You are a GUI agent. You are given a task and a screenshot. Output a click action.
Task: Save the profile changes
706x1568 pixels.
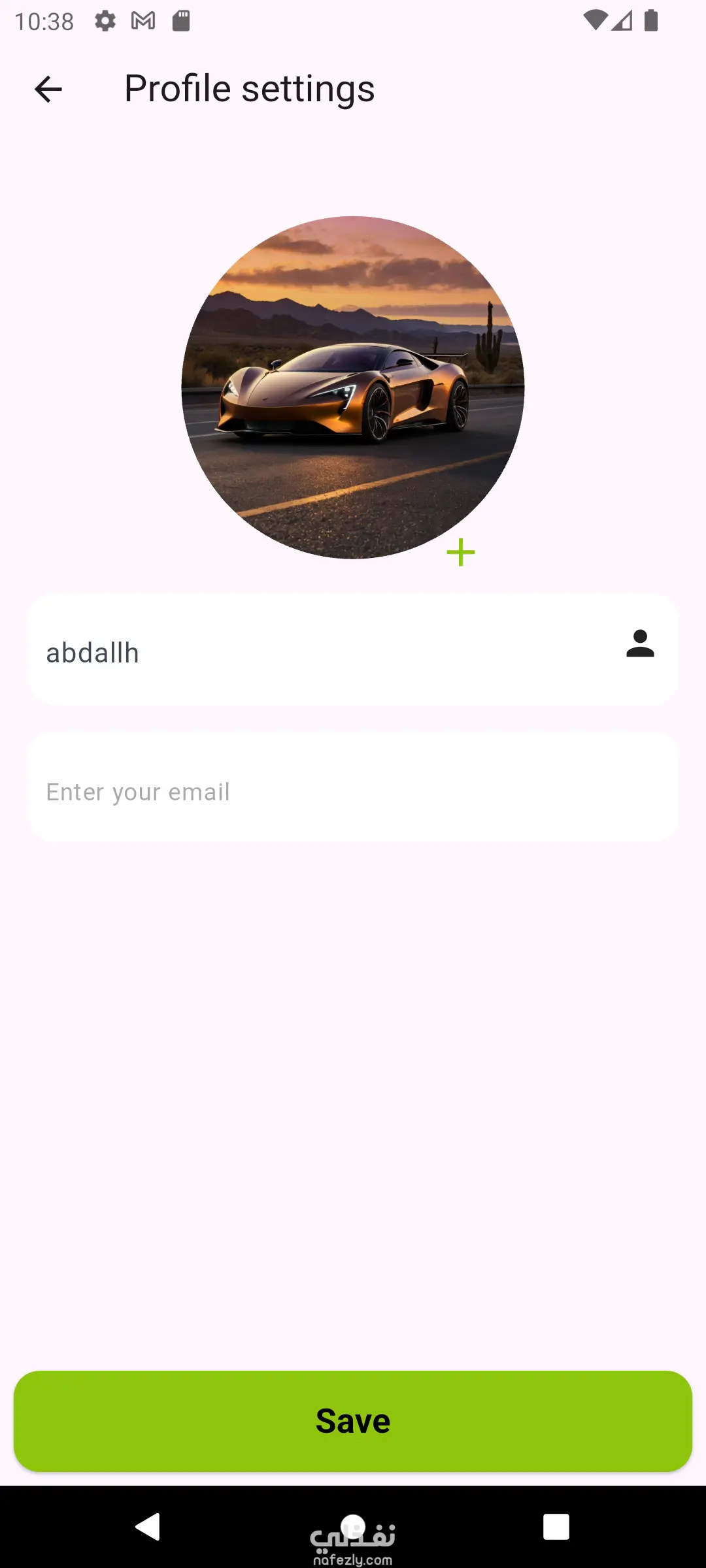click(x=353, y=1421)
